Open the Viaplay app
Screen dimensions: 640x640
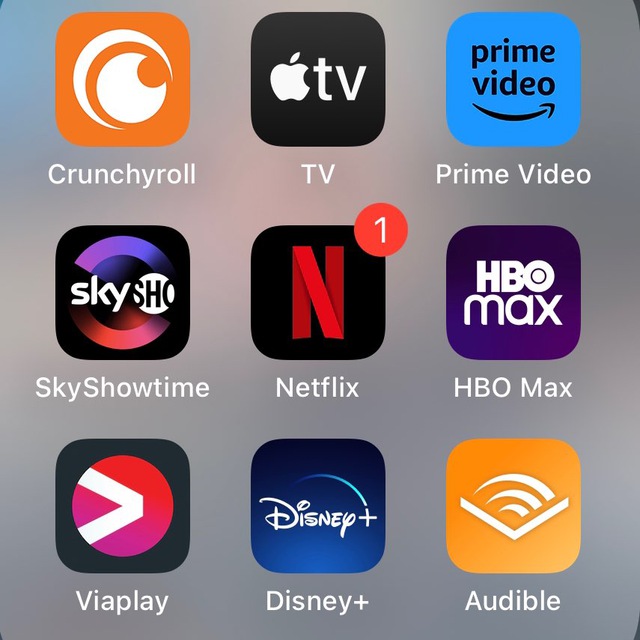(122, 505)
